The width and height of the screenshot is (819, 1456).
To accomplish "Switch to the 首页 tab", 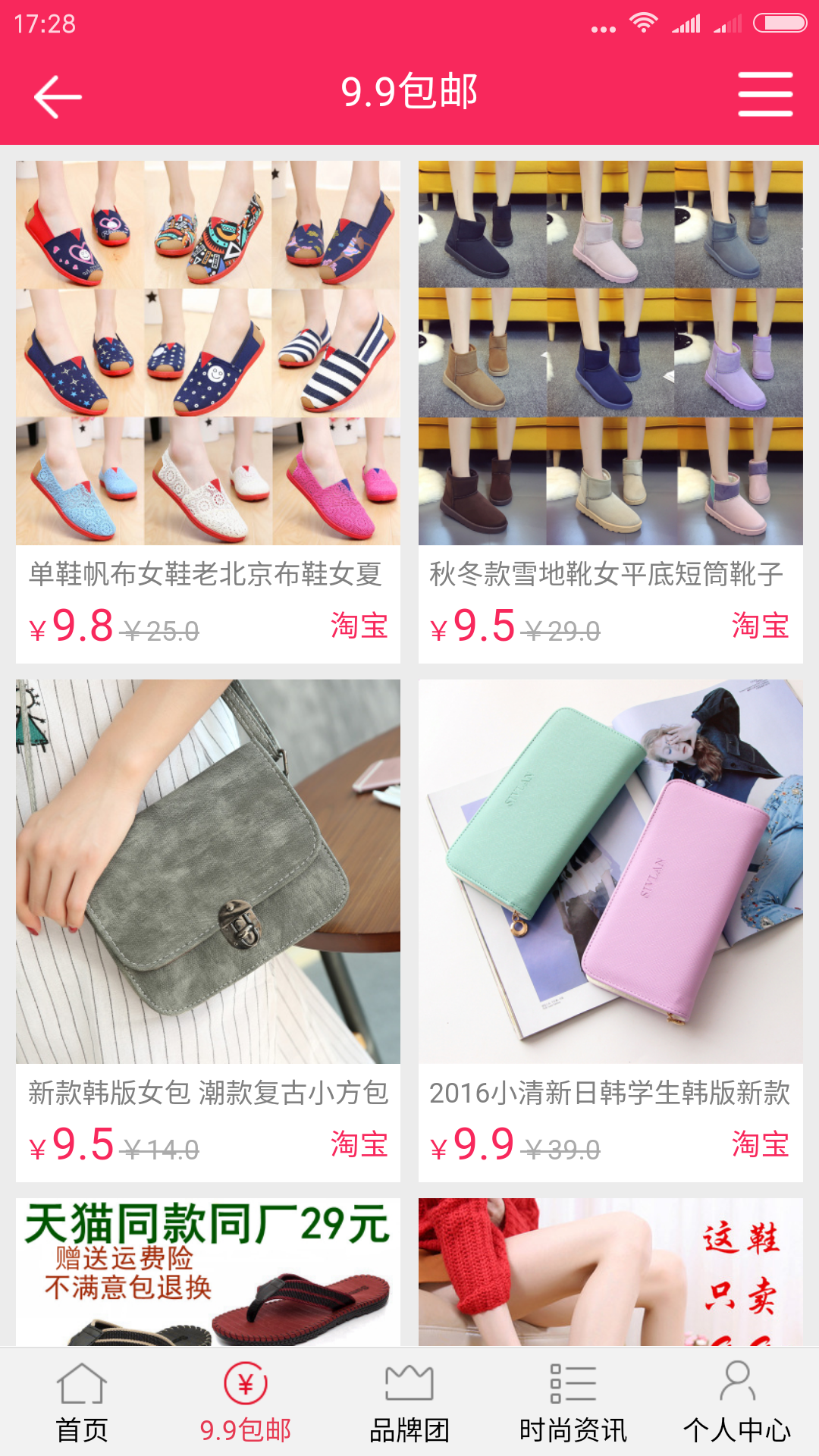I will tap(82, 1403).
